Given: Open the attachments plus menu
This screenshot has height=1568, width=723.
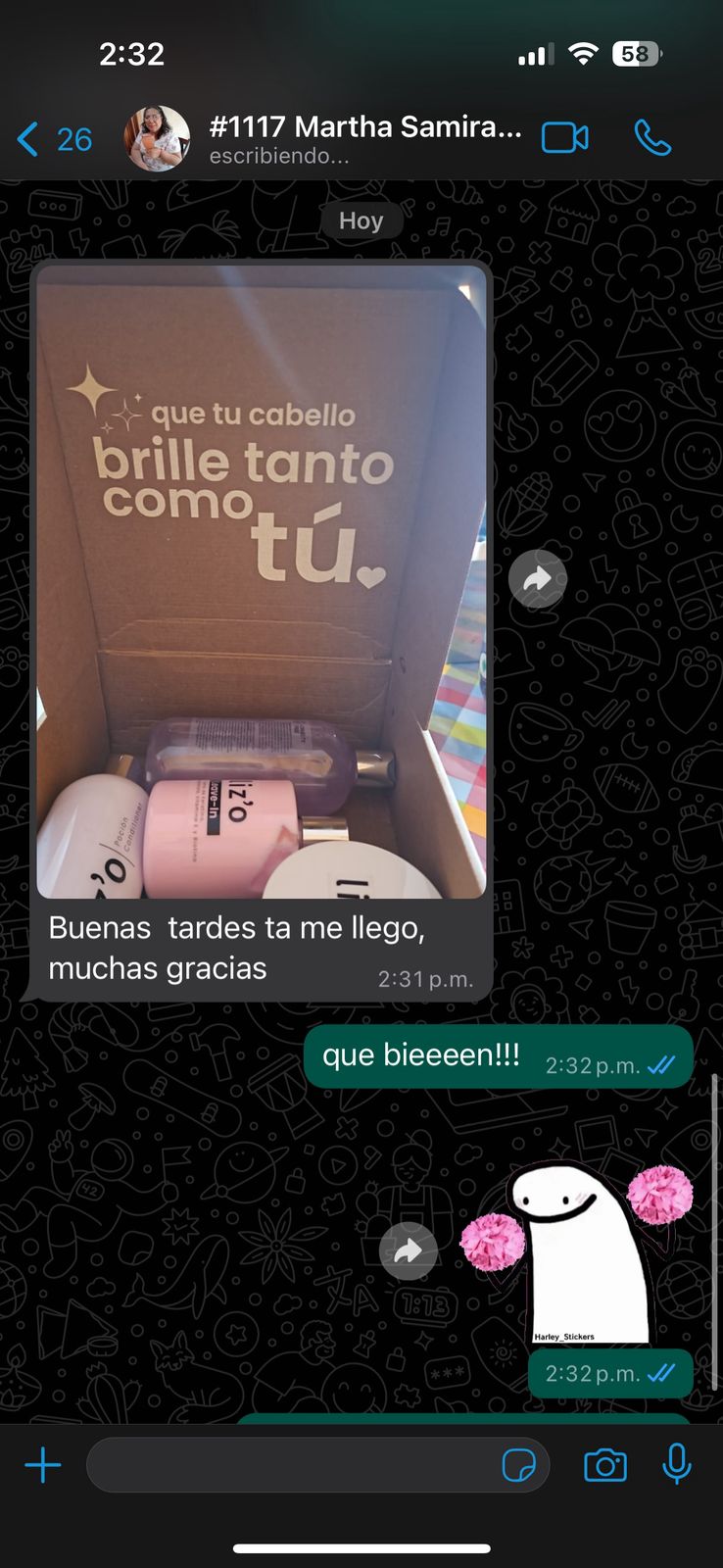Looking at the screenshot, I should coord(43,1465).
